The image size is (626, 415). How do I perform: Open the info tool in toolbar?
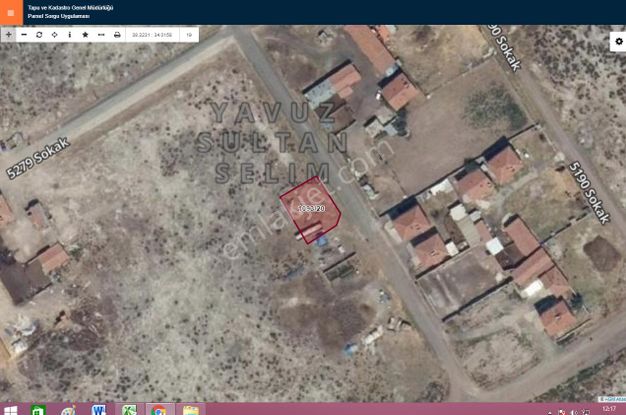click(x=69, y=34)
